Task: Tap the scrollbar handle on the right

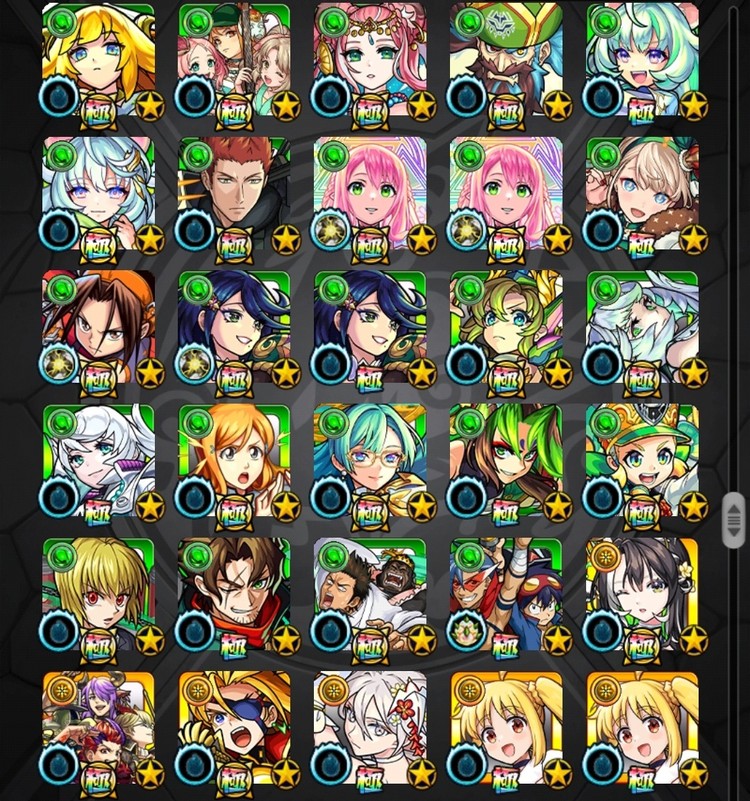Action: pyautogui.click(x=734, y=518)
